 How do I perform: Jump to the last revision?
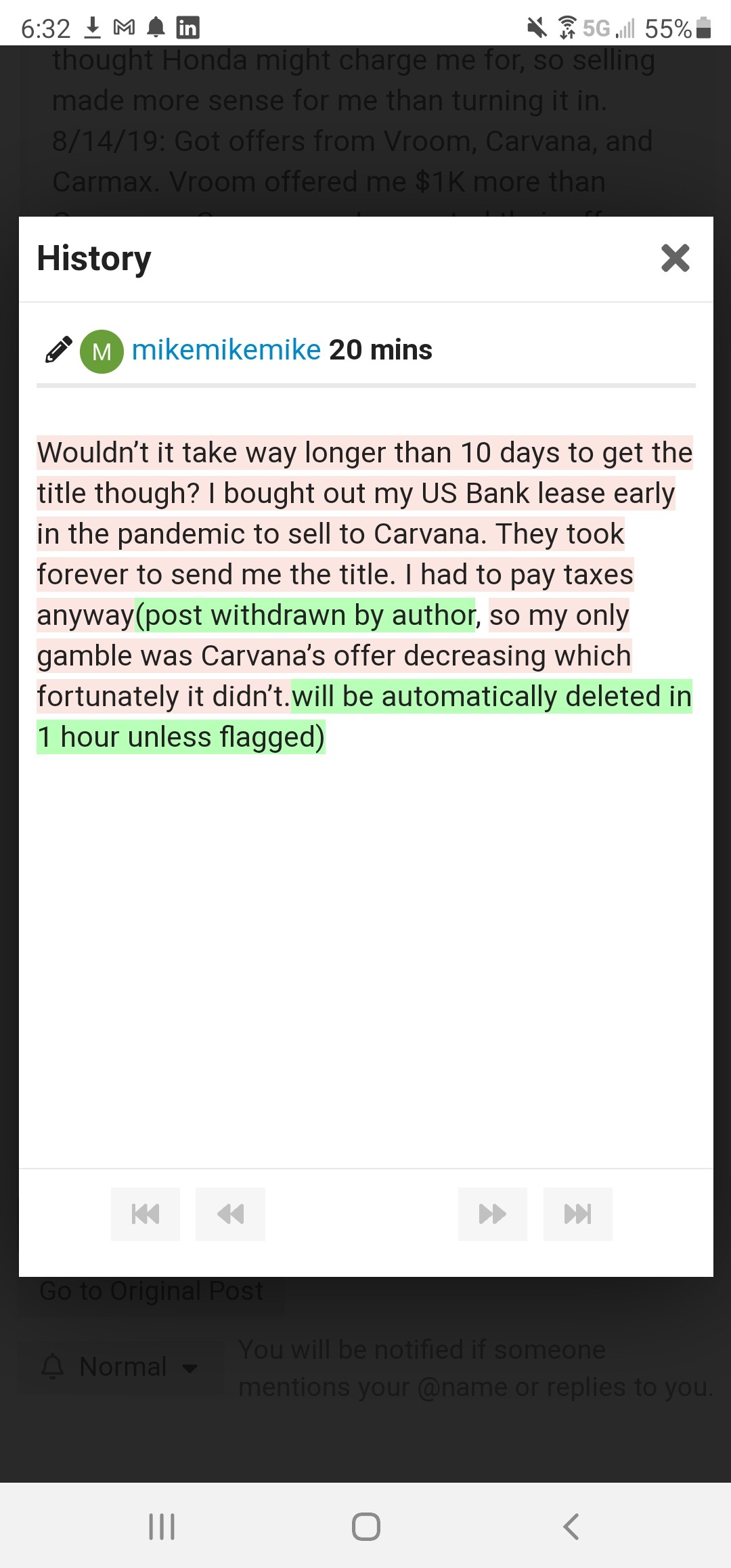coord(577,1214)
